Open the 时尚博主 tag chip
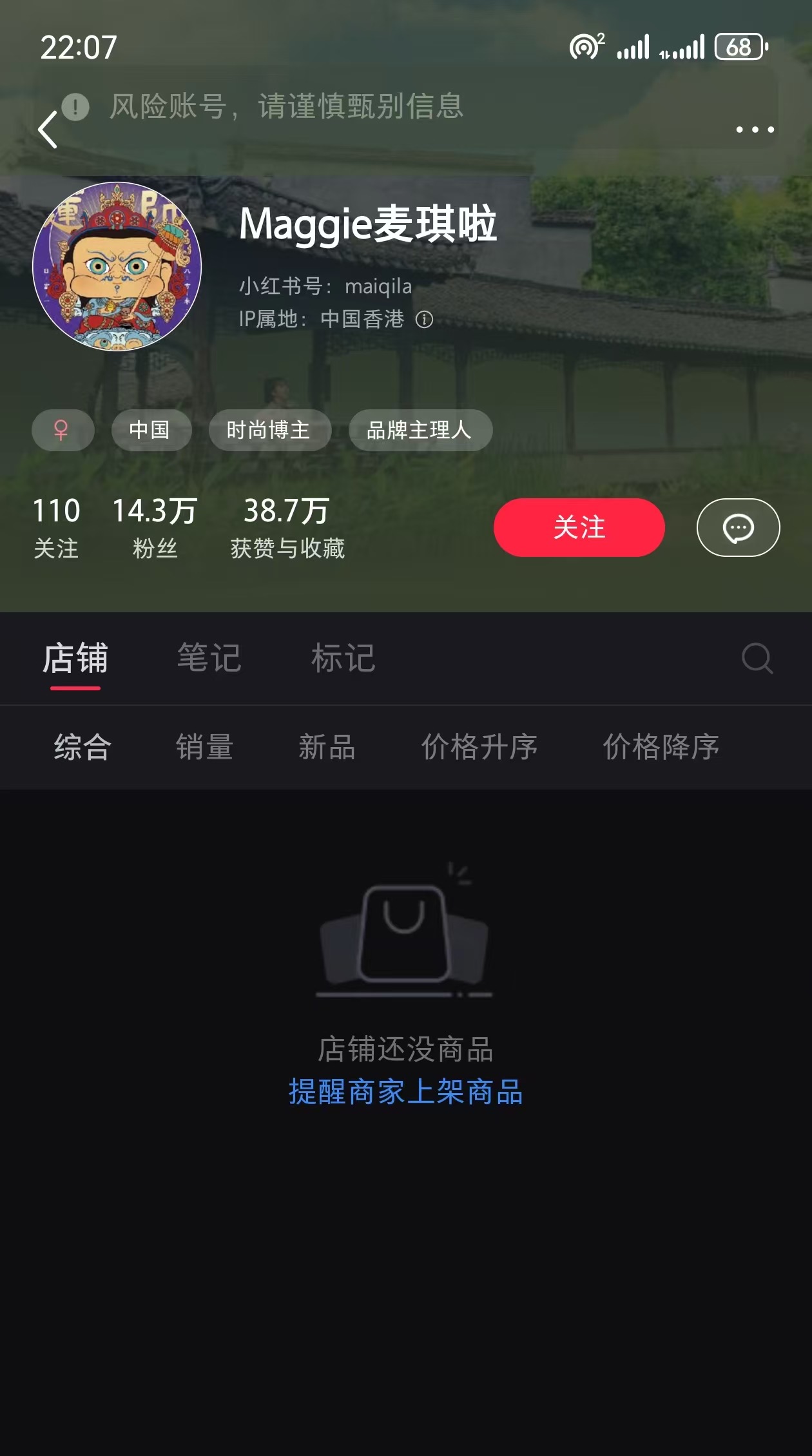The image size is (812, 1456). [x=269, y=430]
